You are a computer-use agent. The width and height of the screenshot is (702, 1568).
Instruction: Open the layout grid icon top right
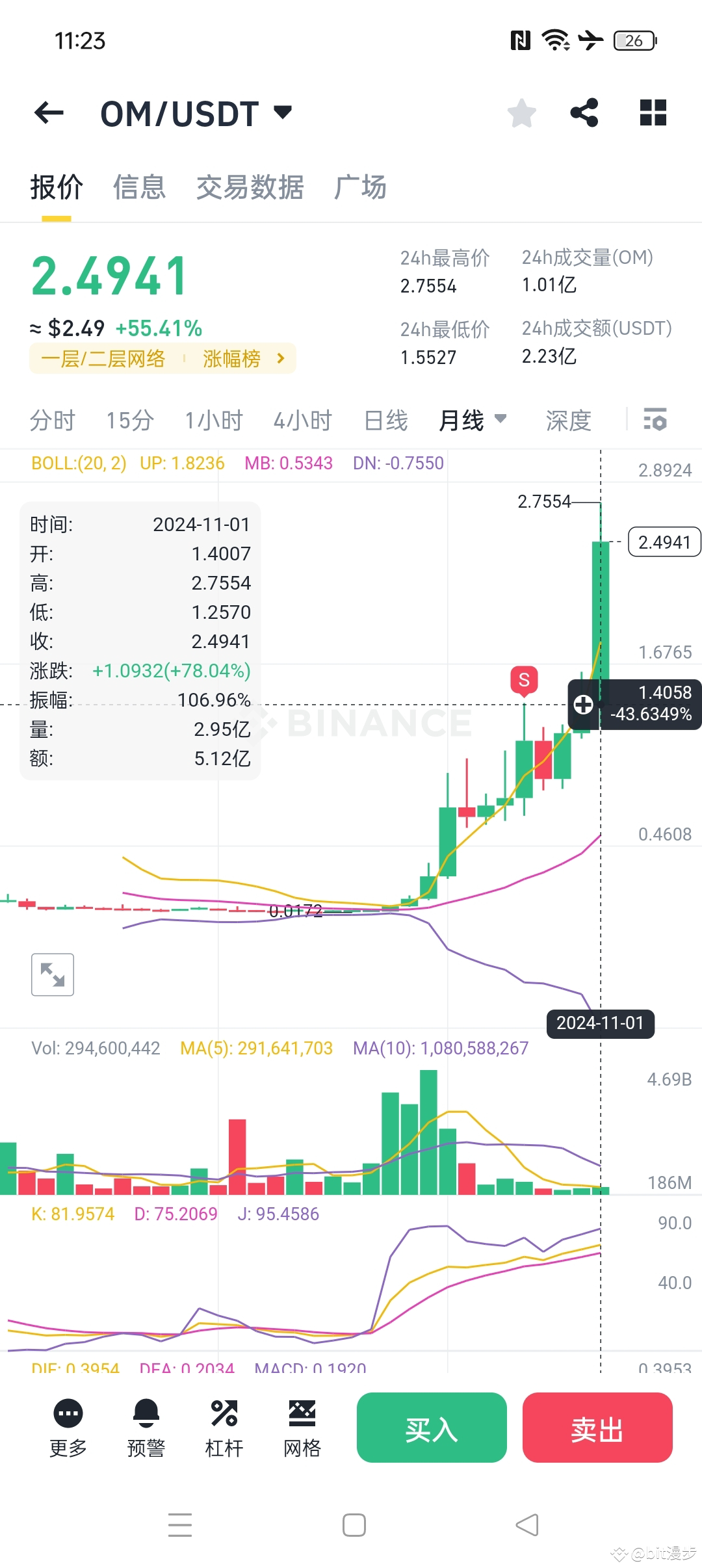(652, 112)
